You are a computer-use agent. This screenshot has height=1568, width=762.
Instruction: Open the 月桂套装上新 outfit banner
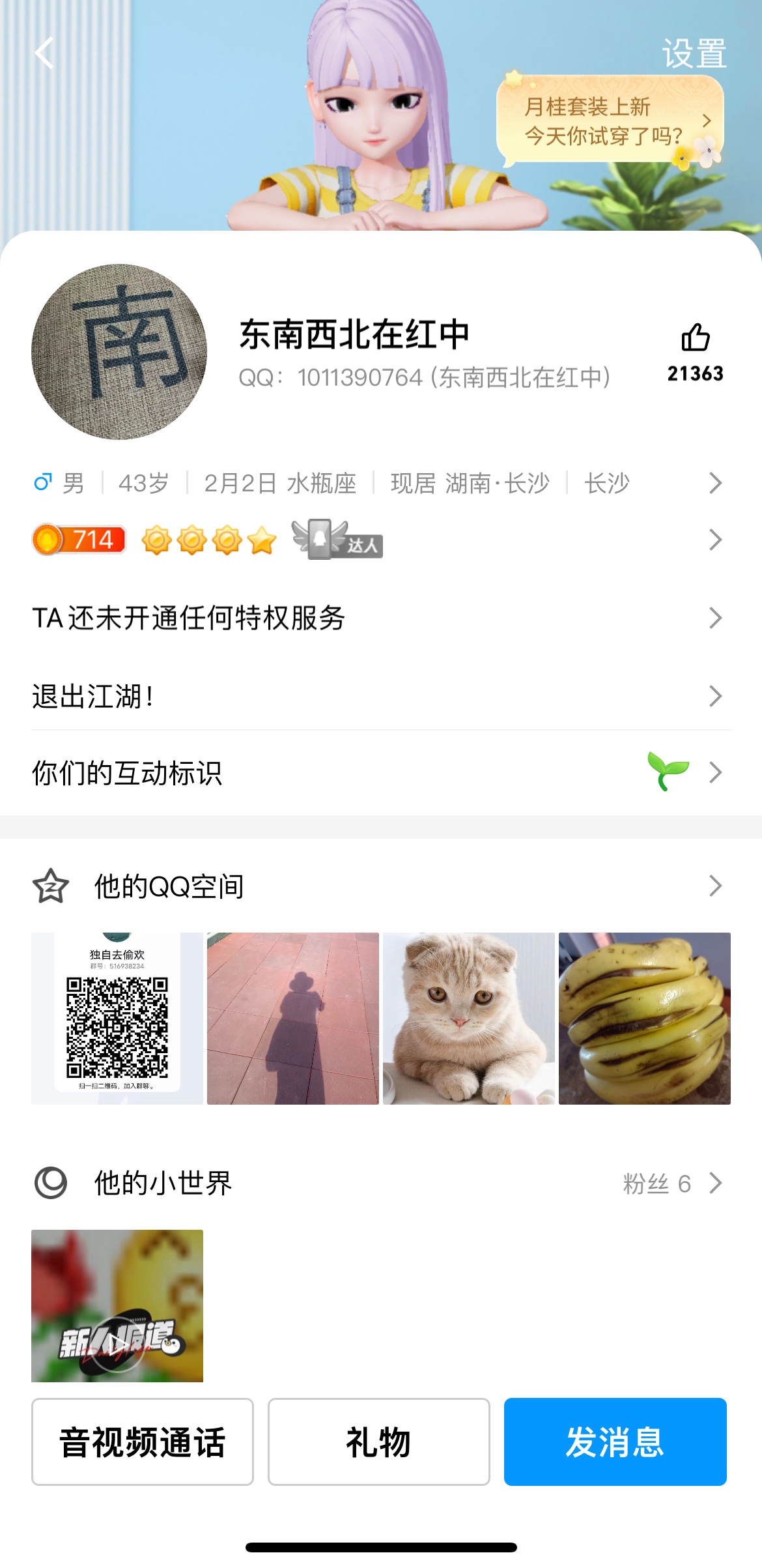click(x=610, y=121)
